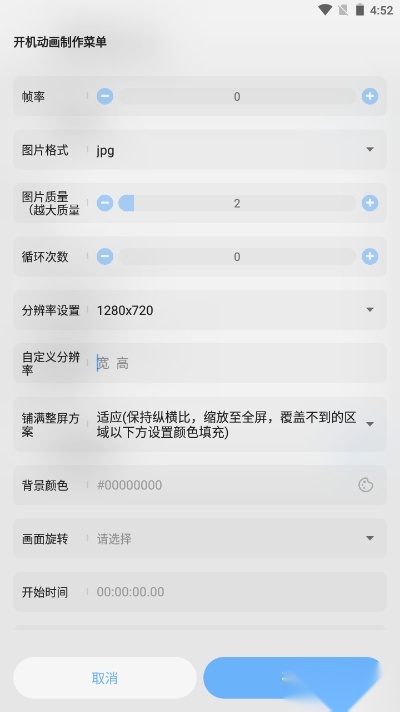Open the color palette picker icon
400x712 pixels.
pos(366,485)
